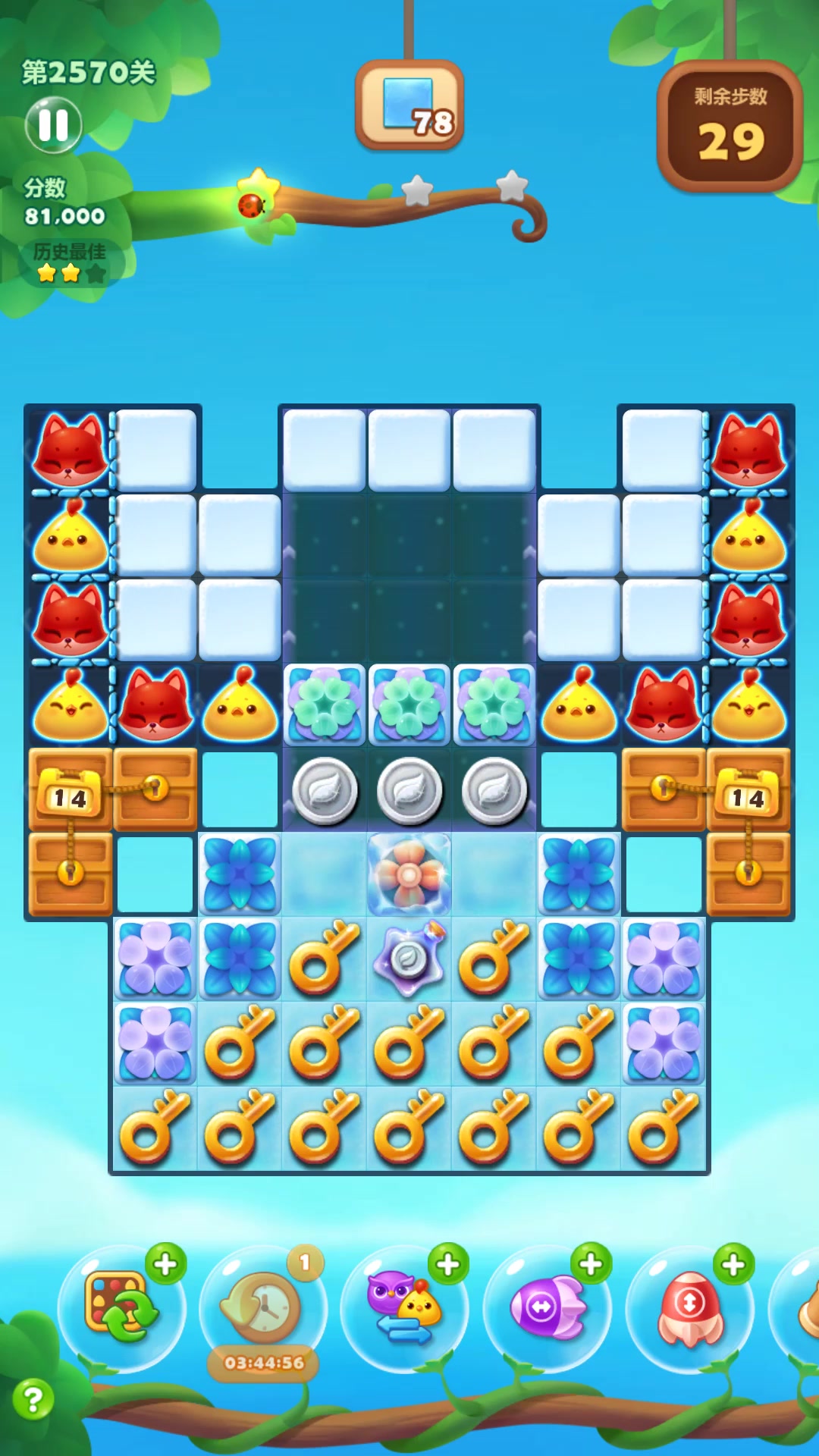This screenshot has width=819, height=1456.
Task: Tap the purple star potion piece
Action: [x=409, y=959]
